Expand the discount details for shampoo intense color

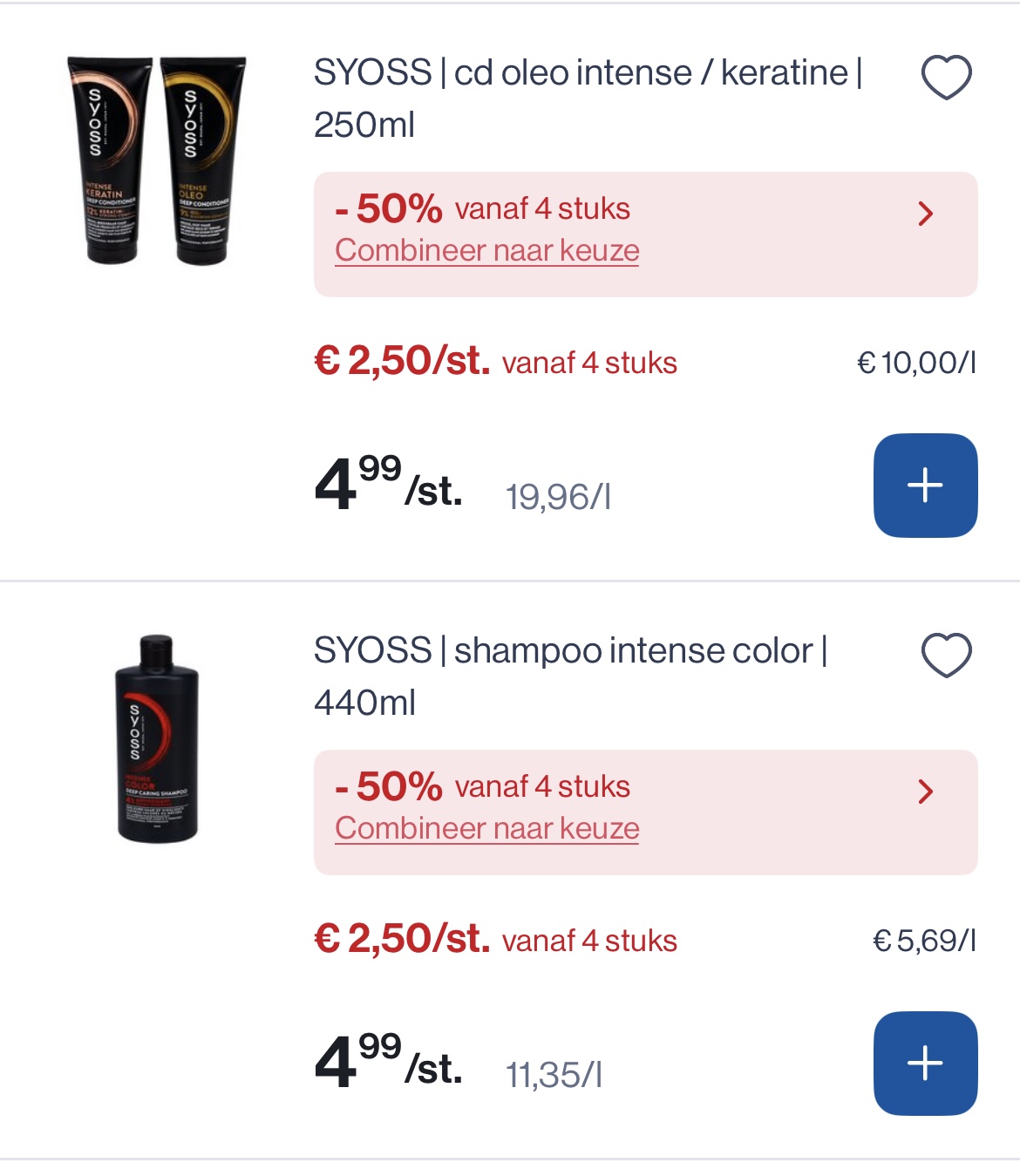pyautogui.click(x=926, y=793)
